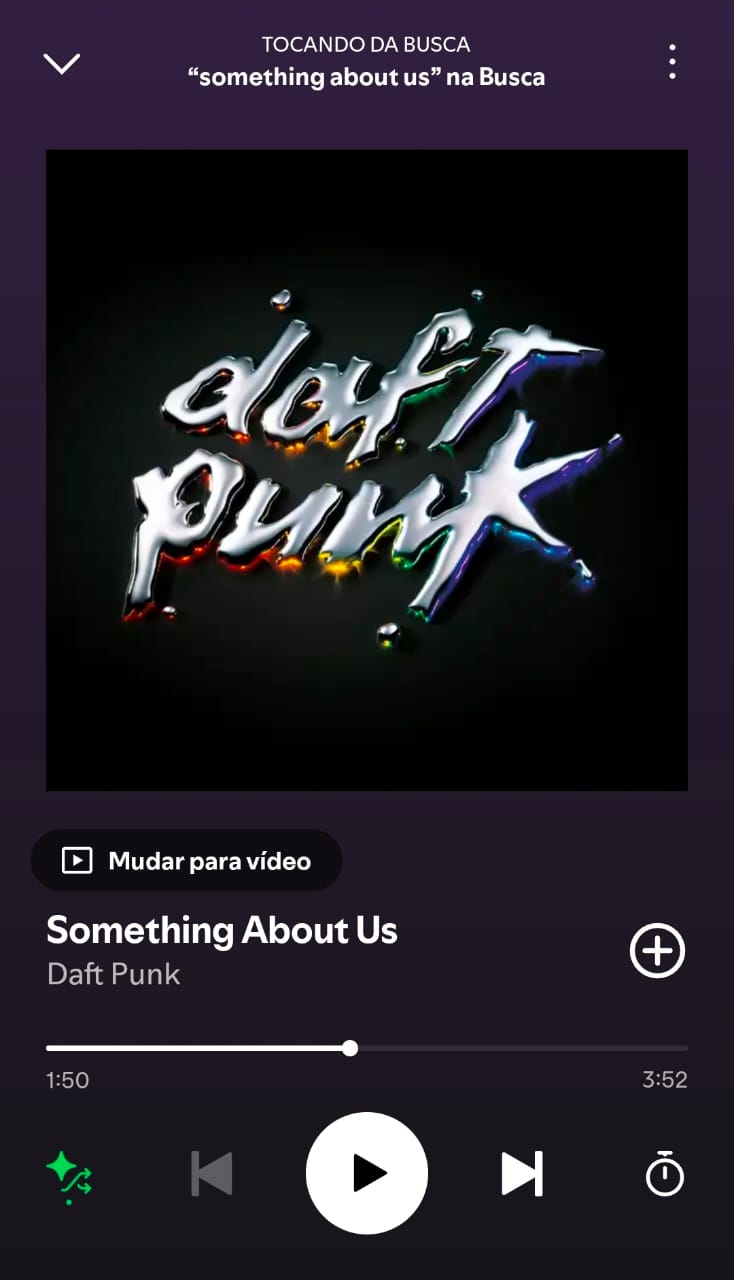Viewport: 734px width, 1280px height.
Task: Click the album artwork for Discovery
Action: [367, 467]
